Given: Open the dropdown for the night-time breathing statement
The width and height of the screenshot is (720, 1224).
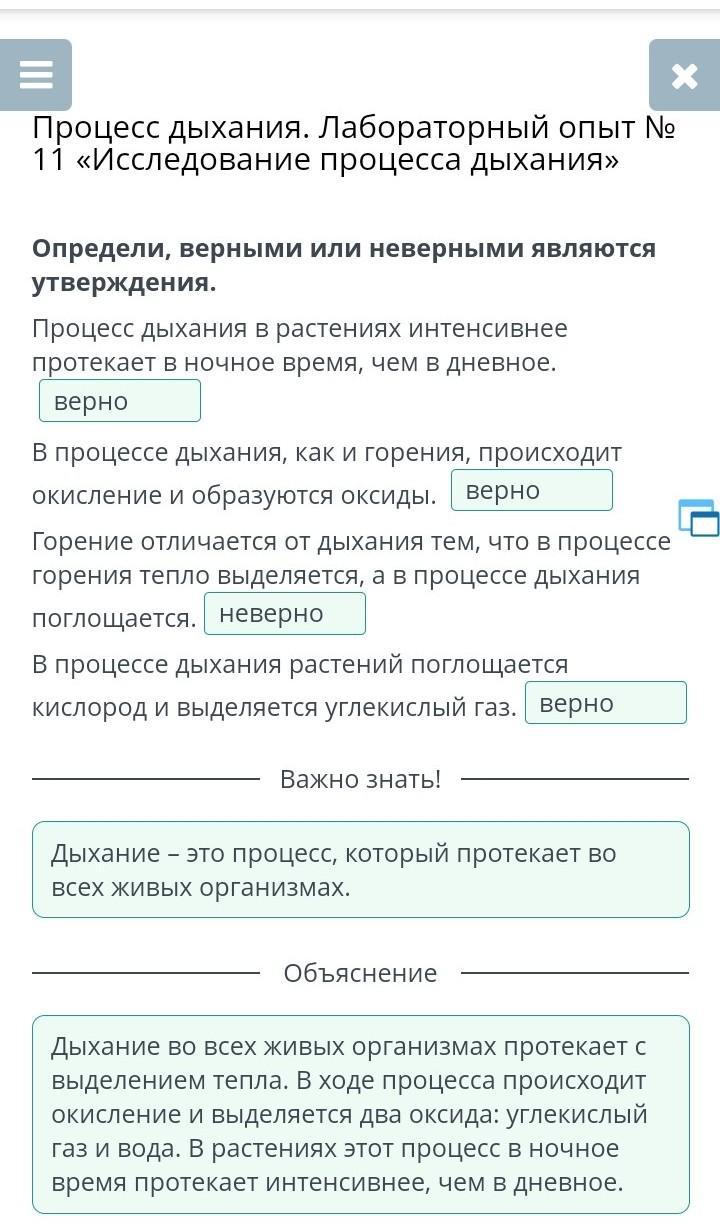Looking at the screenshot, I should 120,401.
